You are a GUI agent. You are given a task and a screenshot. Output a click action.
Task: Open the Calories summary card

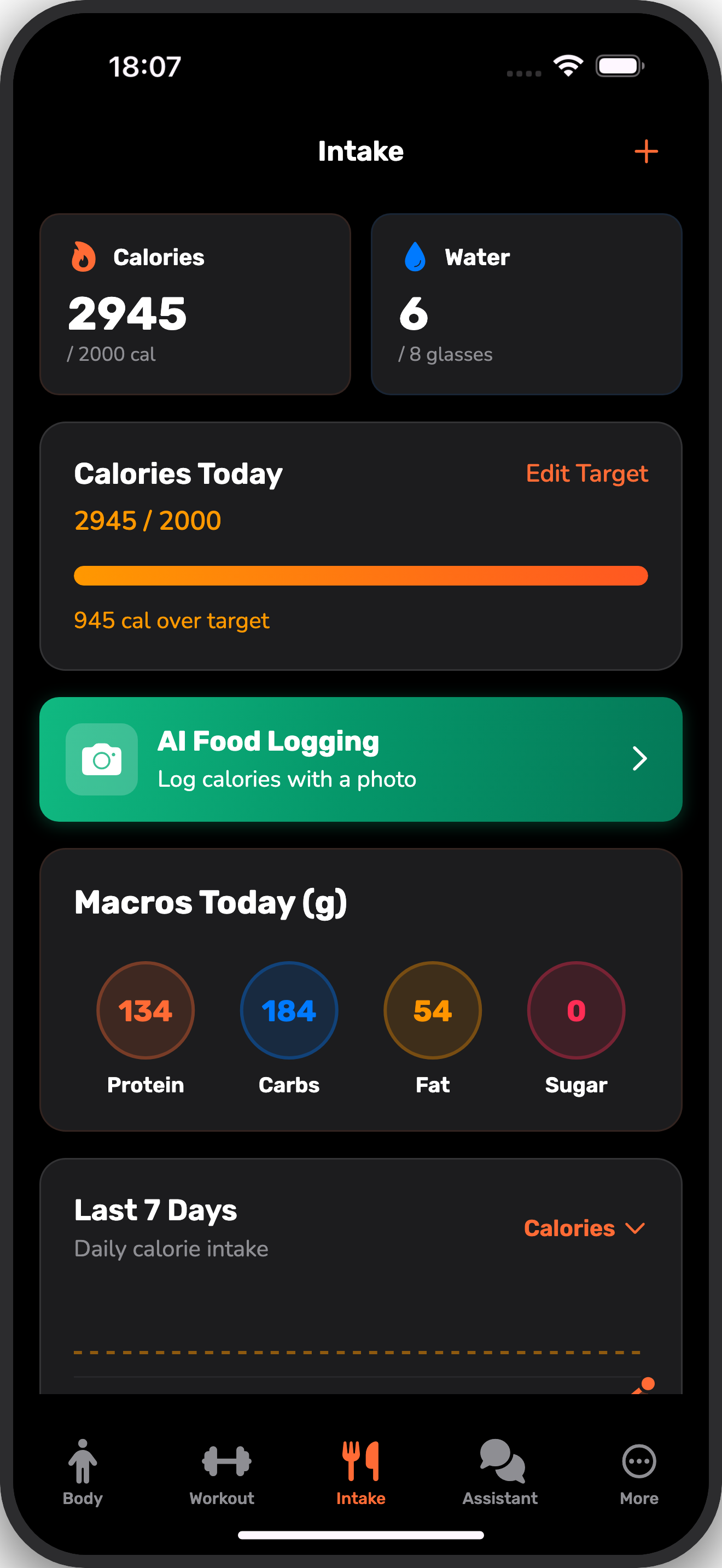pyautogui.click(x=195, y=304)
